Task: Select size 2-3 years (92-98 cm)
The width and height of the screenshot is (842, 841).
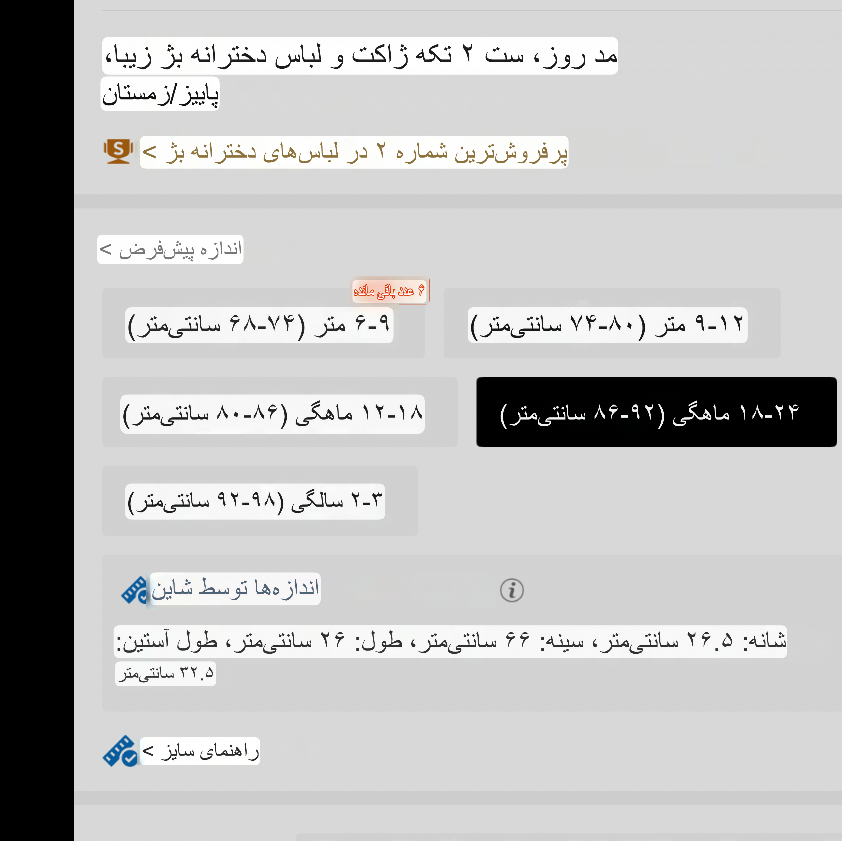Action: tap(260, 501)
